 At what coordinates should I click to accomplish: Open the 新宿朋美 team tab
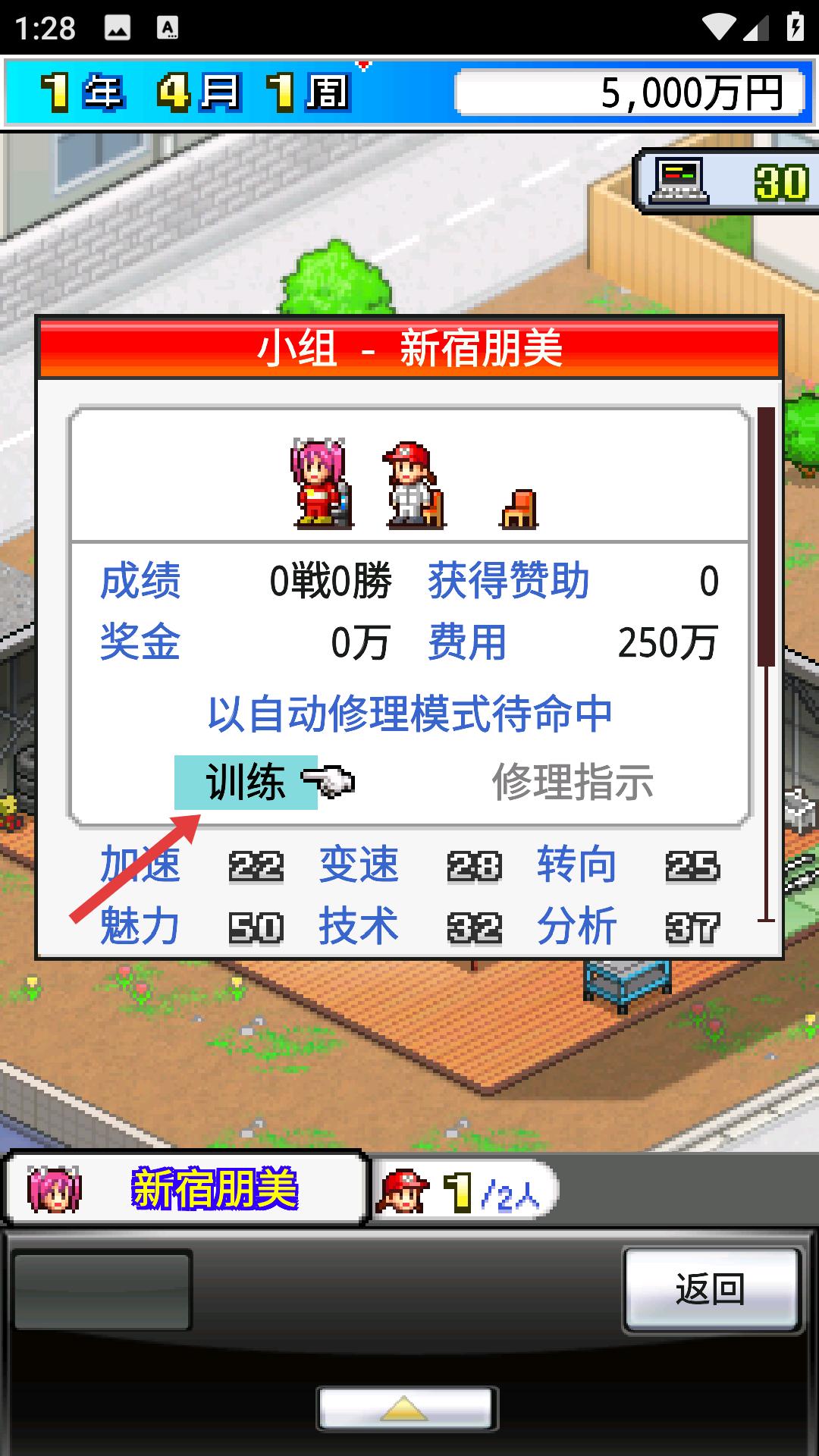click(x=186, y=1189)
